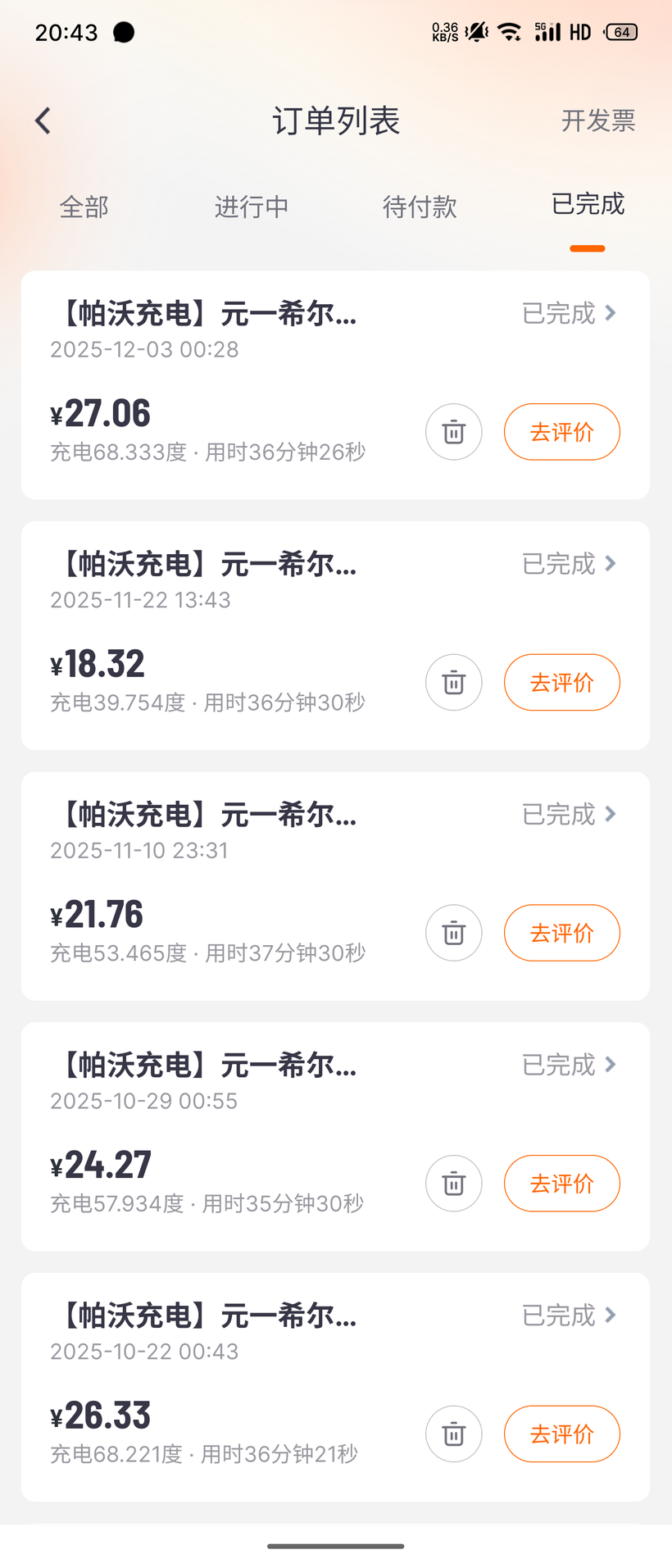672x1568 pixels.
Task: Delete the ¥21.76 order
Action: click(x=453, y=933)
